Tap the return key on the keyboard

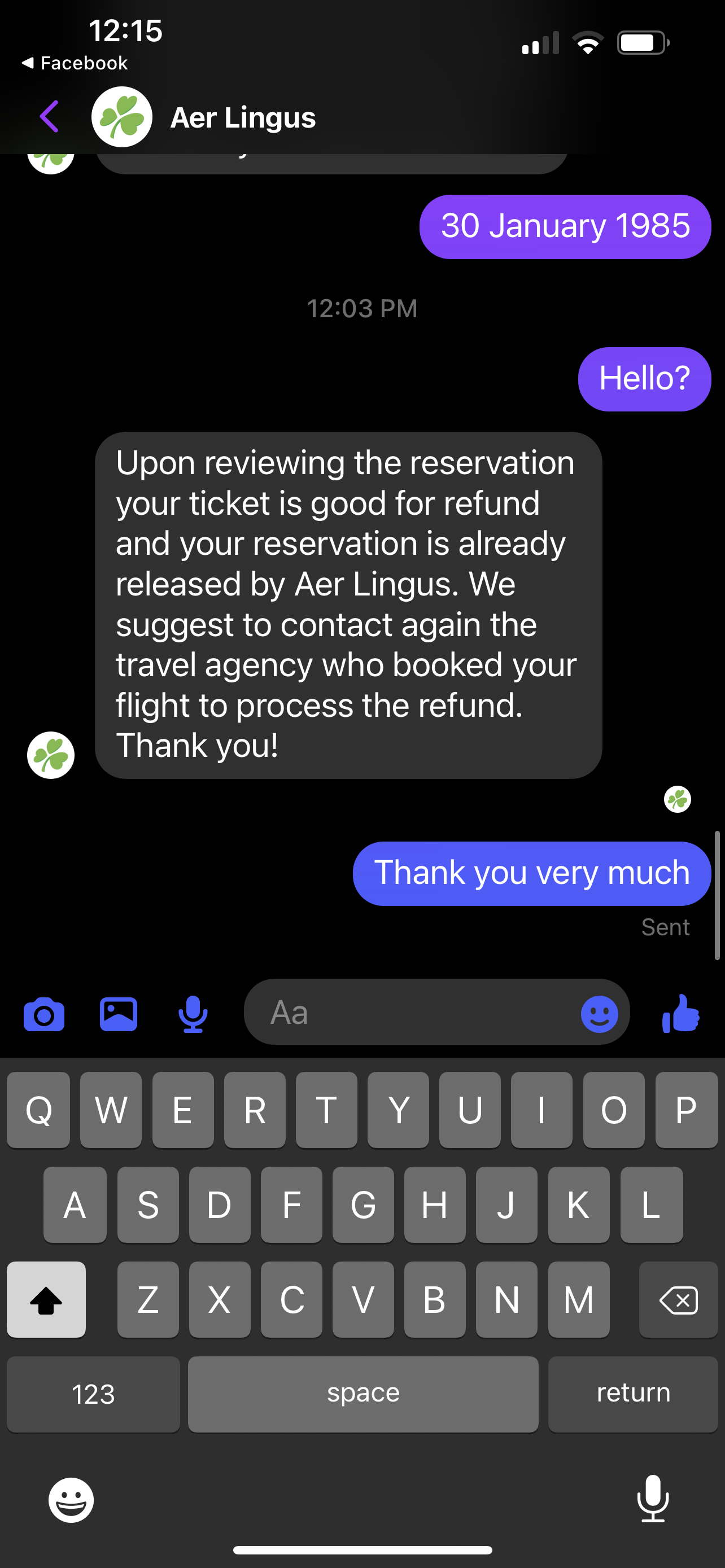[632, 1394]
